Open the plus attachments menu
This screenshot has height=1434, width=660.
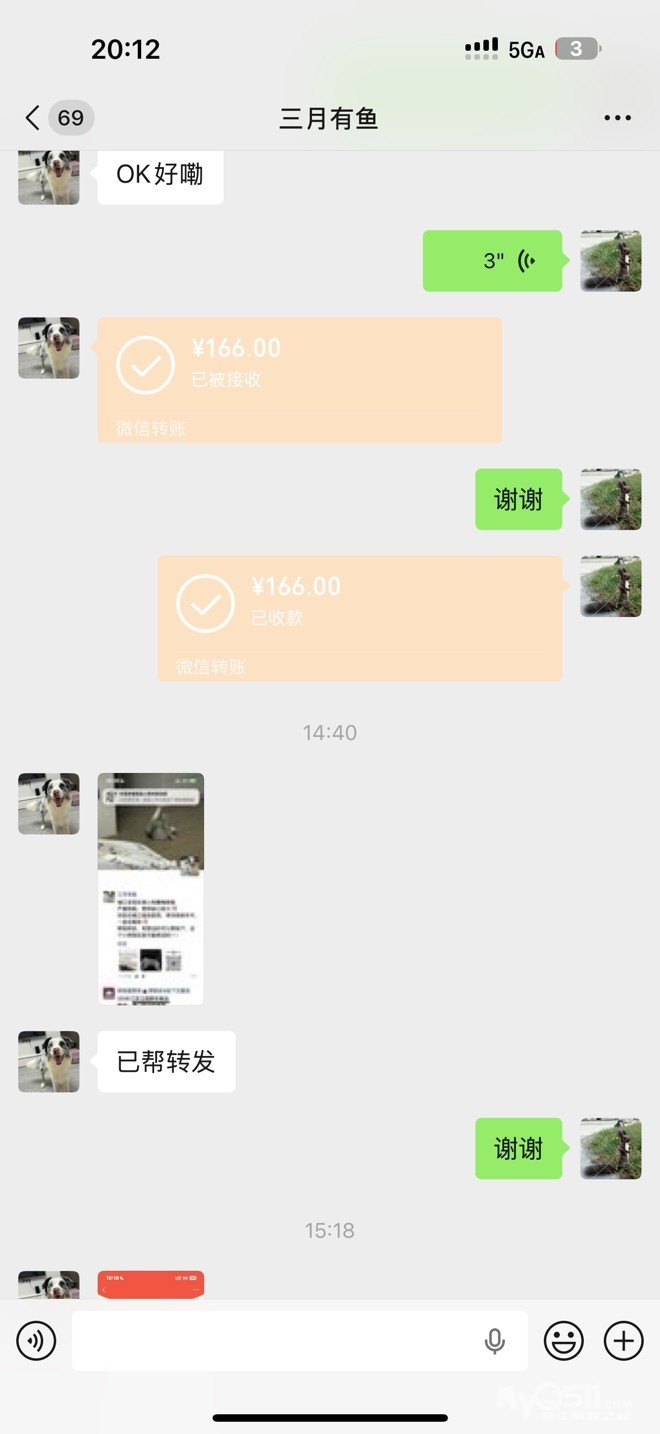point(623,1341)
